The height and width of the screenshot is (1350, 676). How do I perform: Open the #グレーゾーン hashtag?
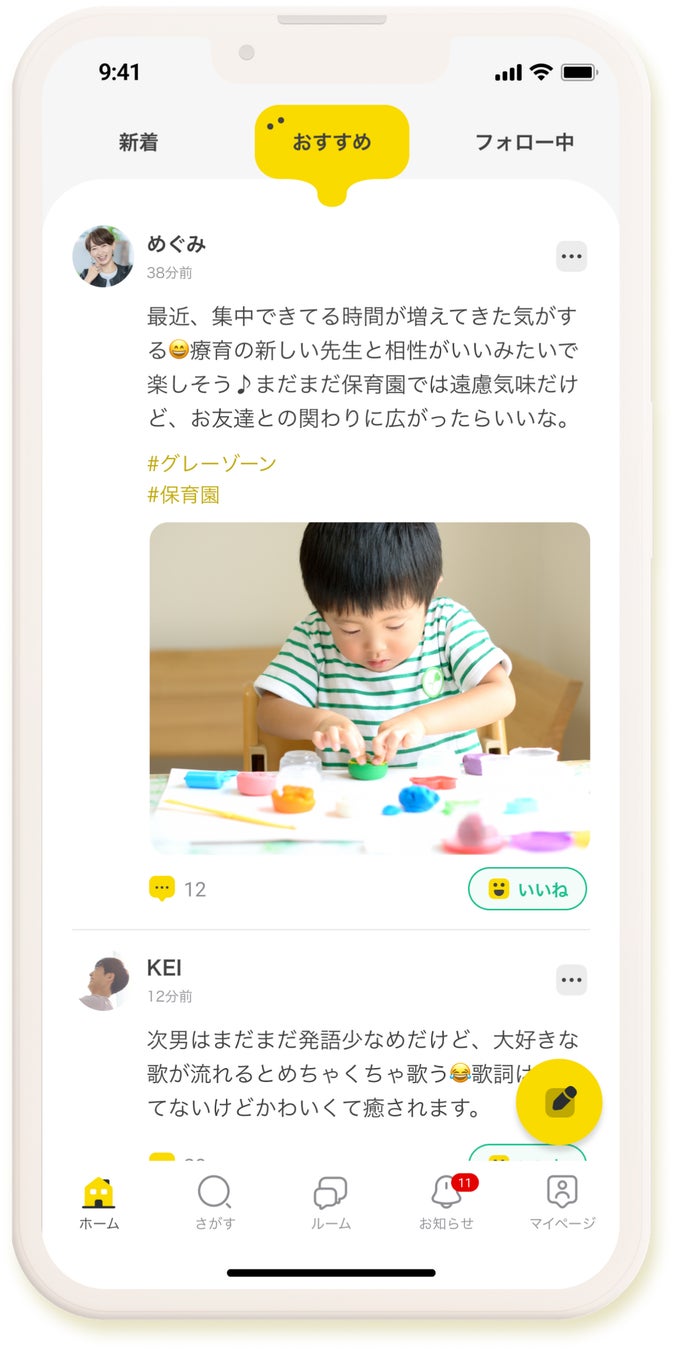212,463
